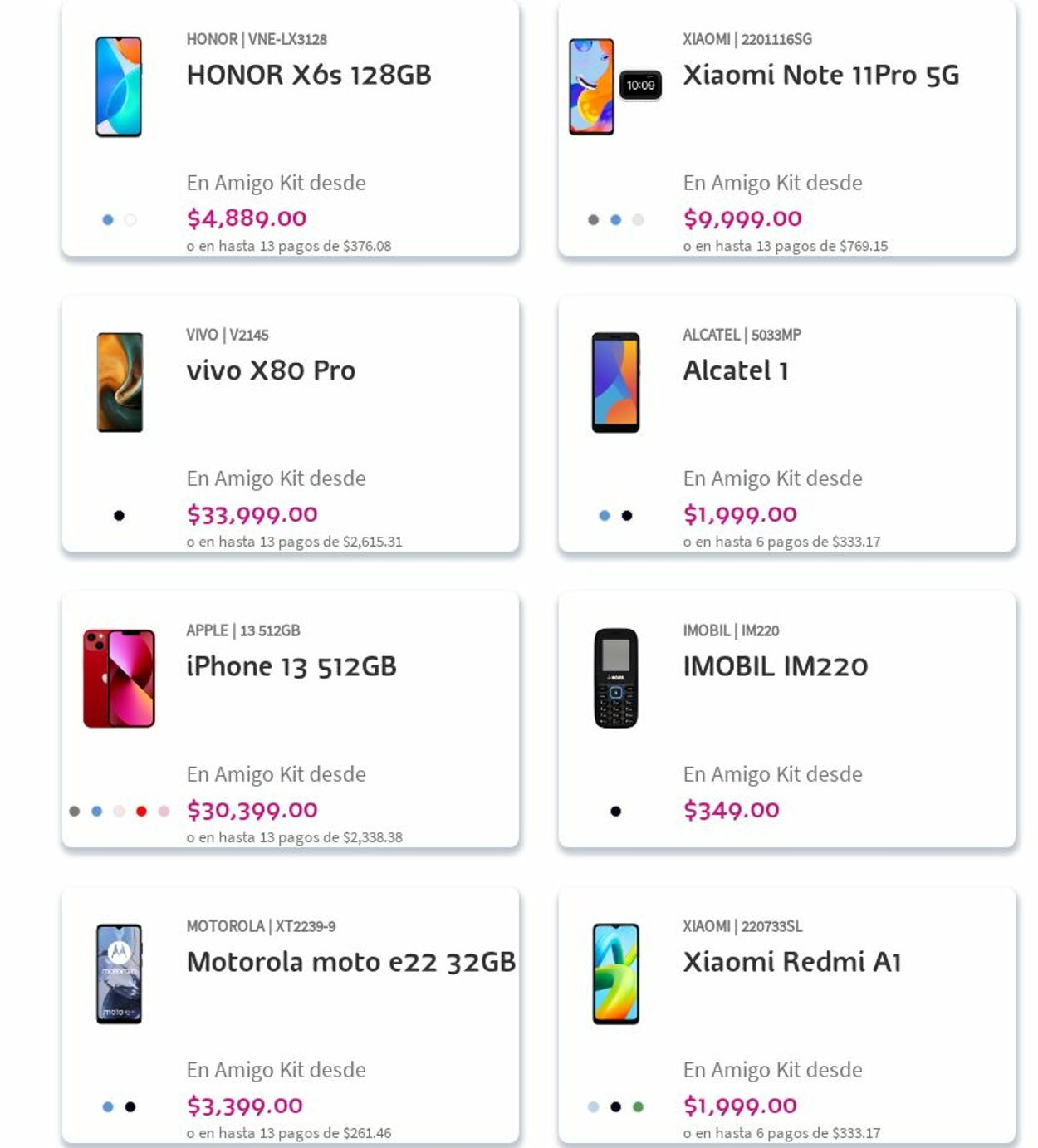Pick the green color for Xiaomi Redmi A1
Image resolution: width=1038 pixels, height=1148 pixels.
[x=638, y=1107]
